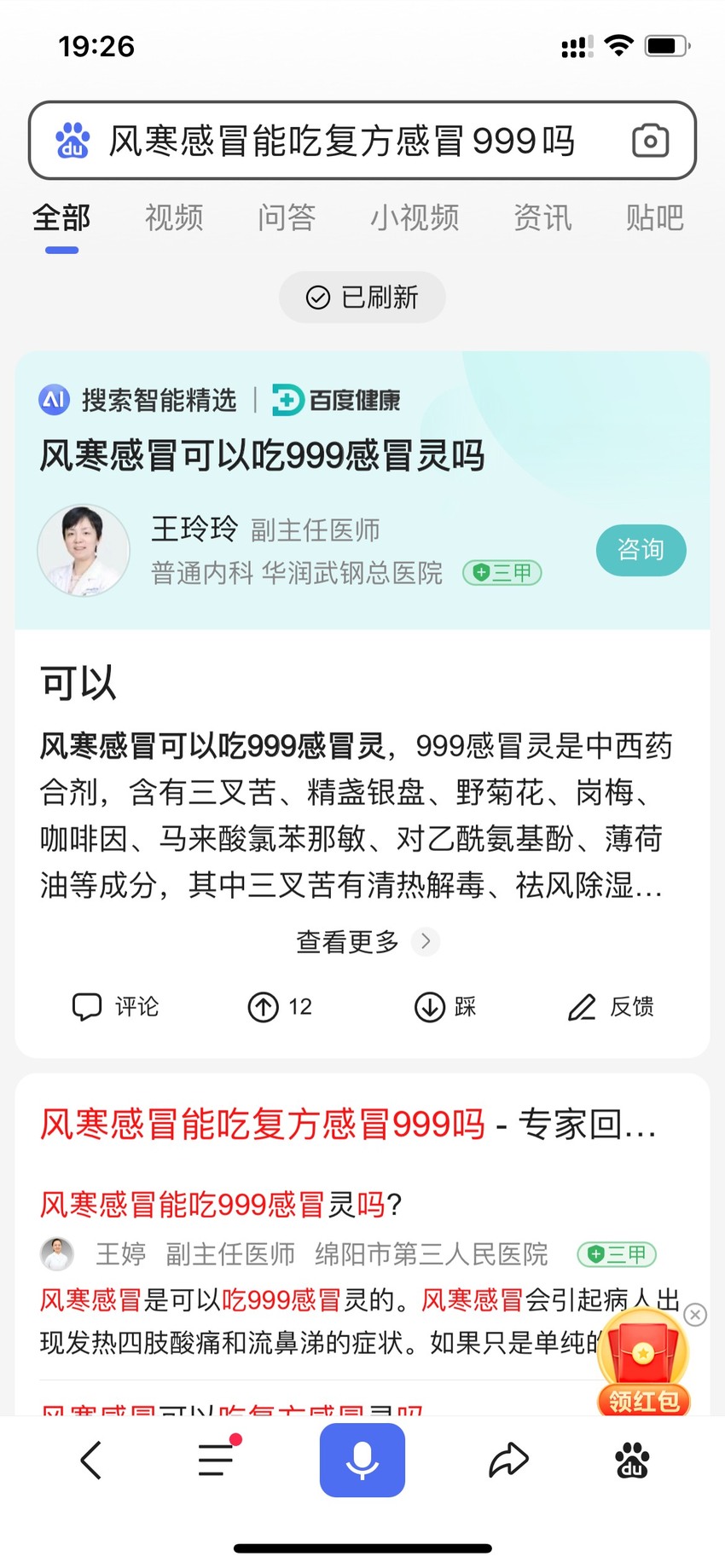Send feedback via 反馈
Viewport: 725px width, 1568px height.
[611, 1007]
